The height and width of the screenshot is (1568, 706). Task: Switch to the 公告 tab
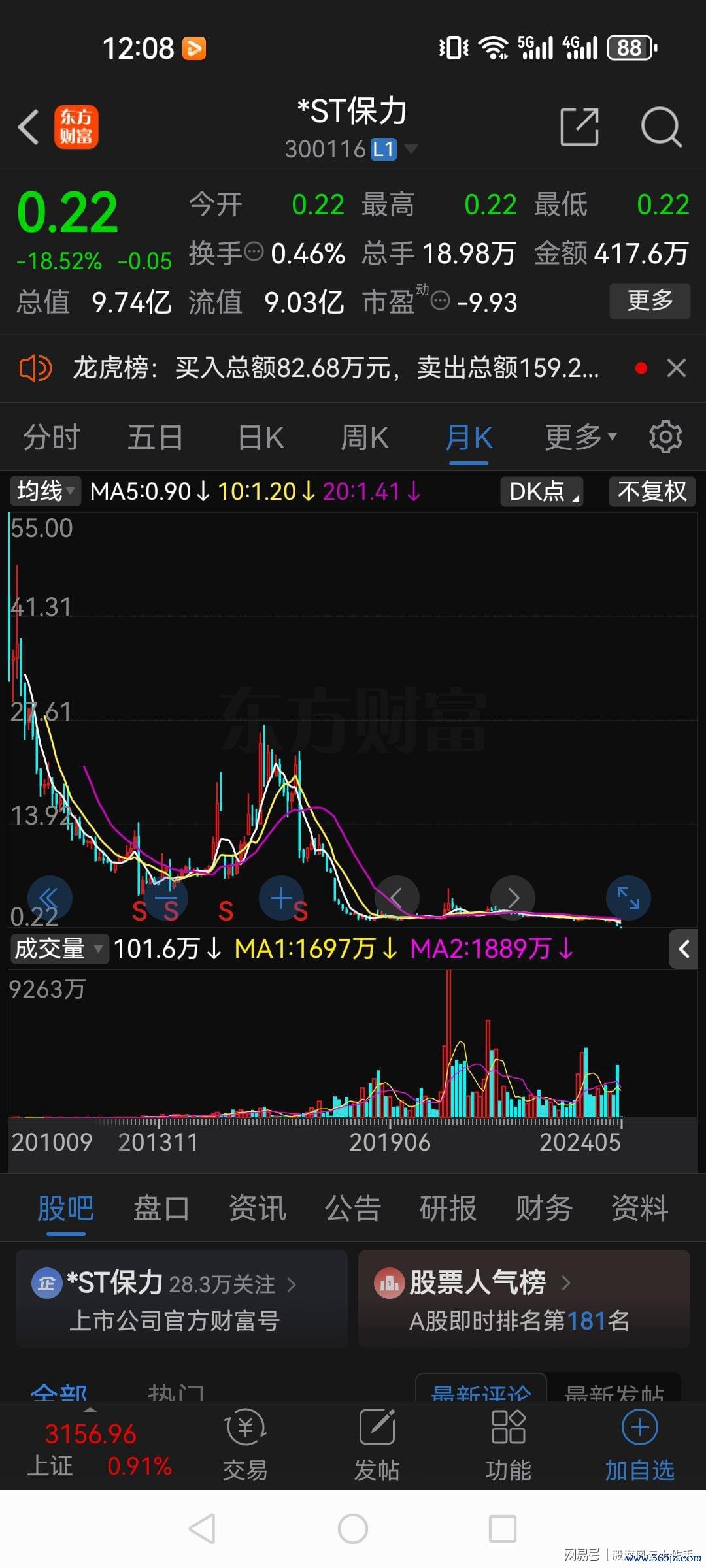[x=352, y=1208]
